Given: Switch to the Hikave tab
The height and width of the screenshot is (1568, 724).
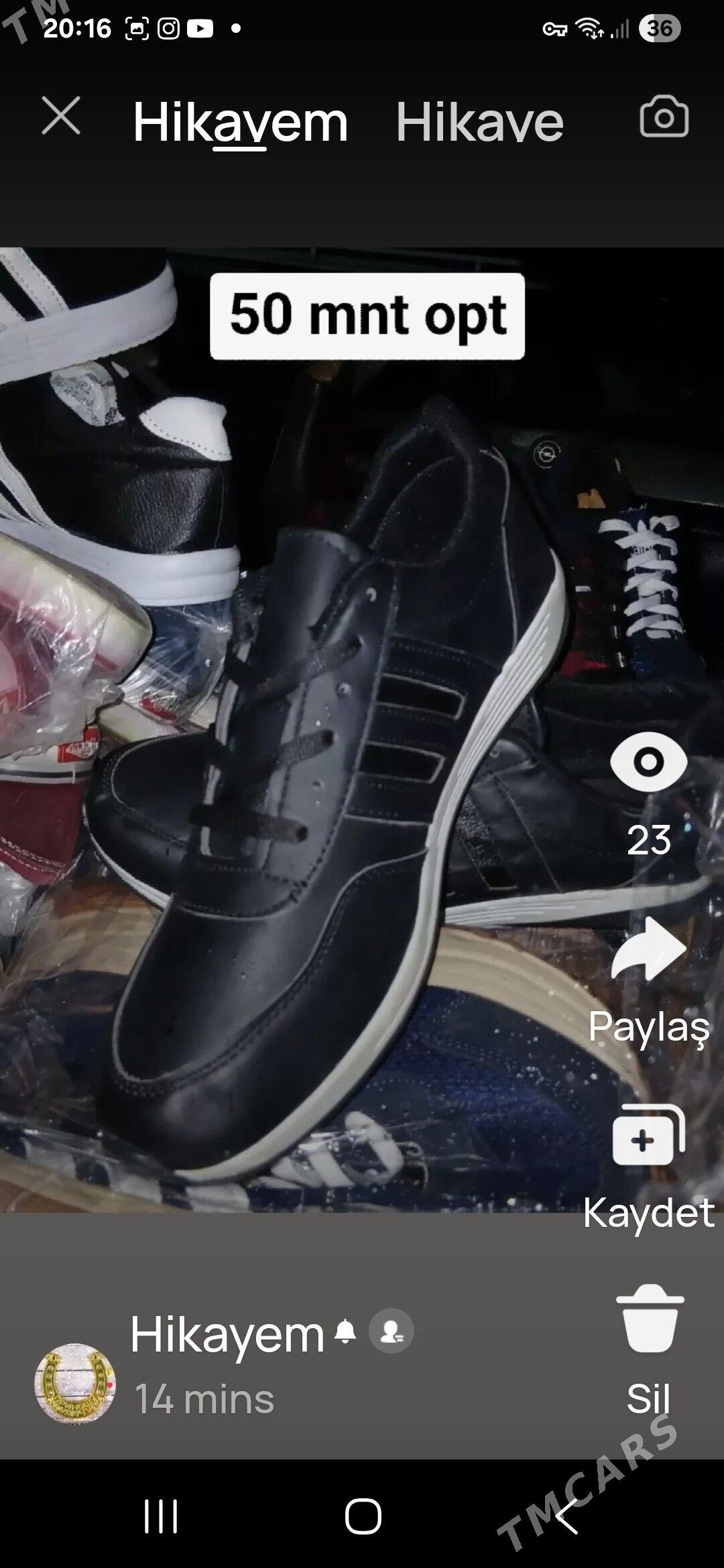Looking at the screenshot, I should pyautogui.click(x=479, y=122).
